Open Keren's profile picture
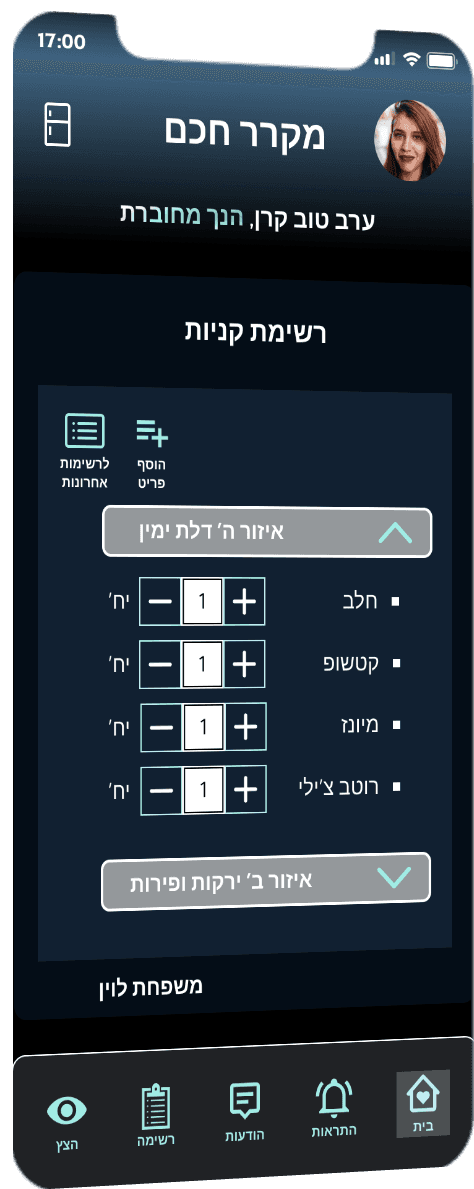 pos(410,140)
